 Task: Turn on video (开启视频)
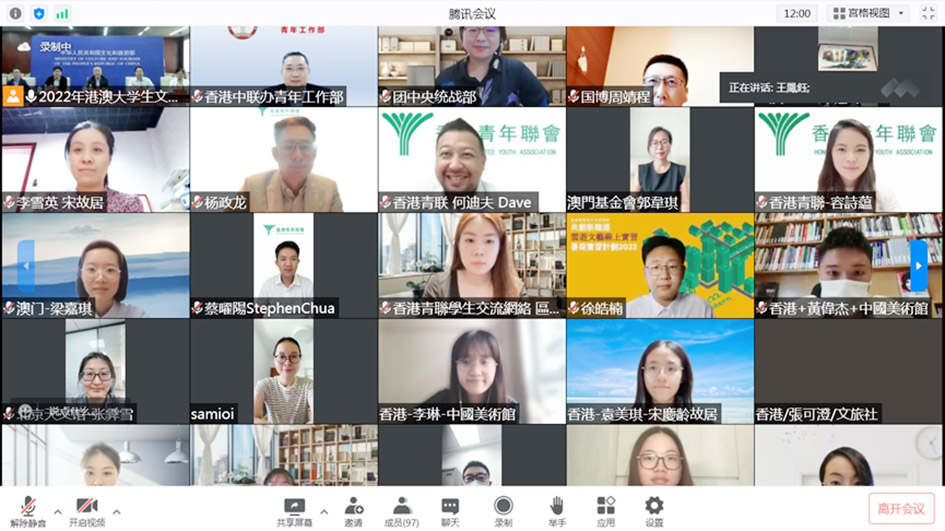point(87,509)
